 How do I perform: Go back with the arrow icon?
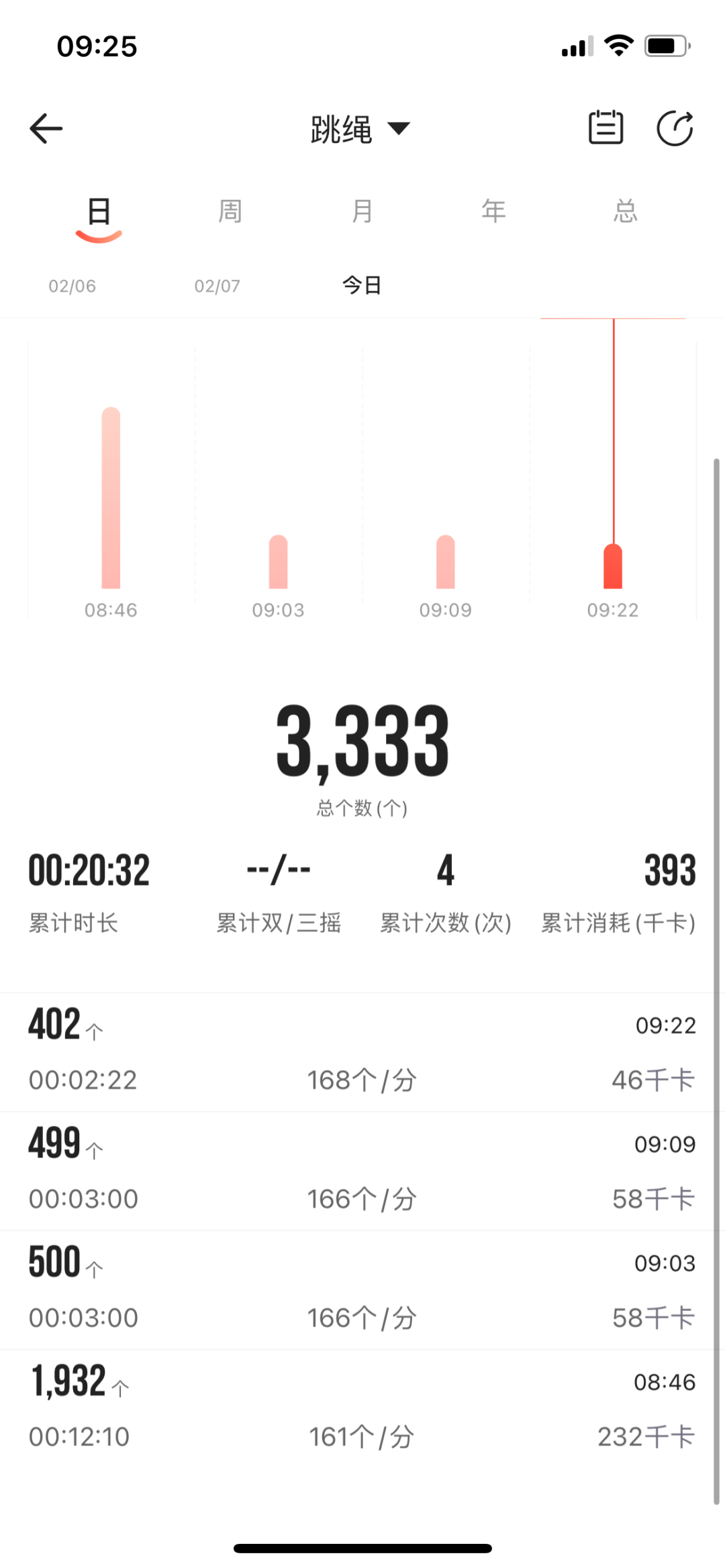pyautogui.click(x=46, y=128)
